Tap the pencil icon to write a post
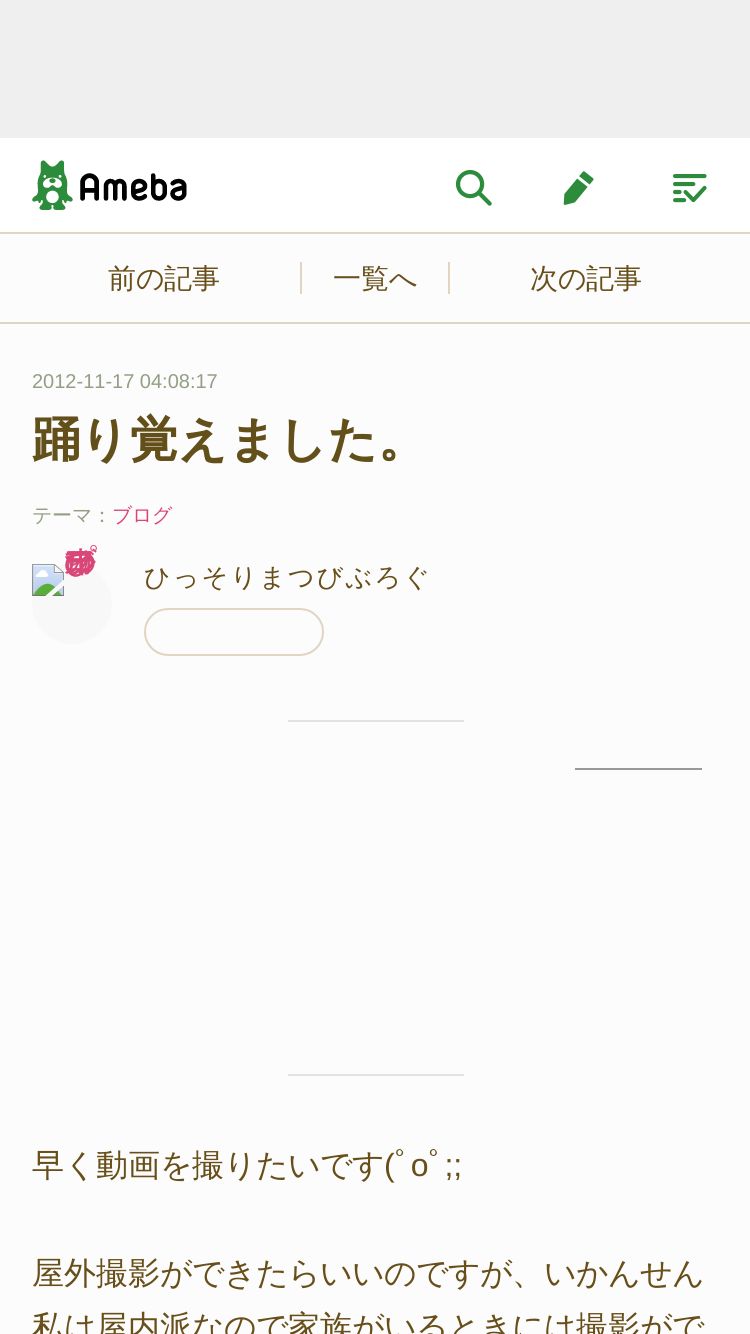This screenshot has height=1334, width=750. point(578,187)
